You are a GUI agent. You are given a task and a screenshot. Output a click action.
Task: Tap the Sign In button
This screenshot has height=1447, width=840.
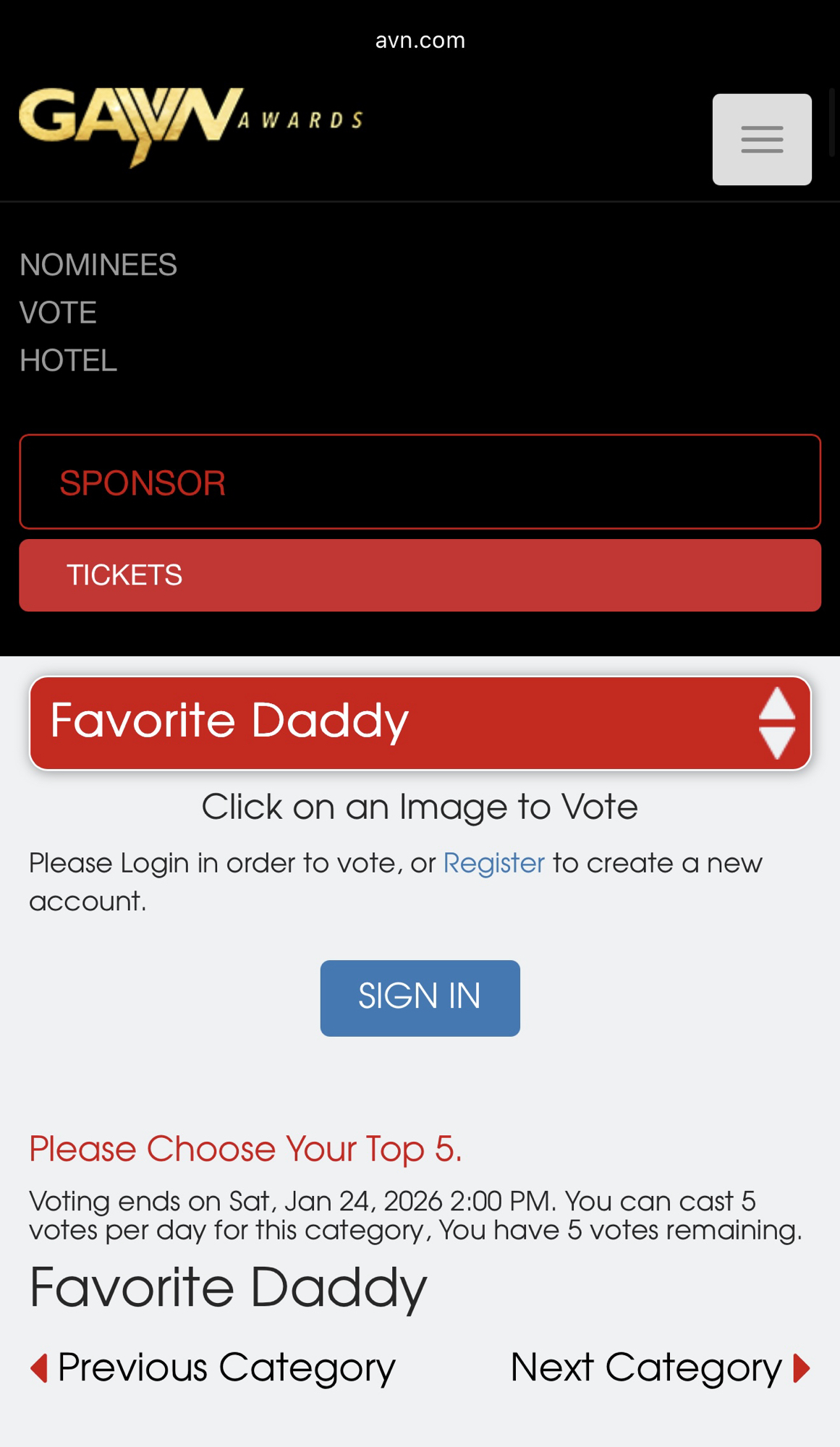[420, 998]
